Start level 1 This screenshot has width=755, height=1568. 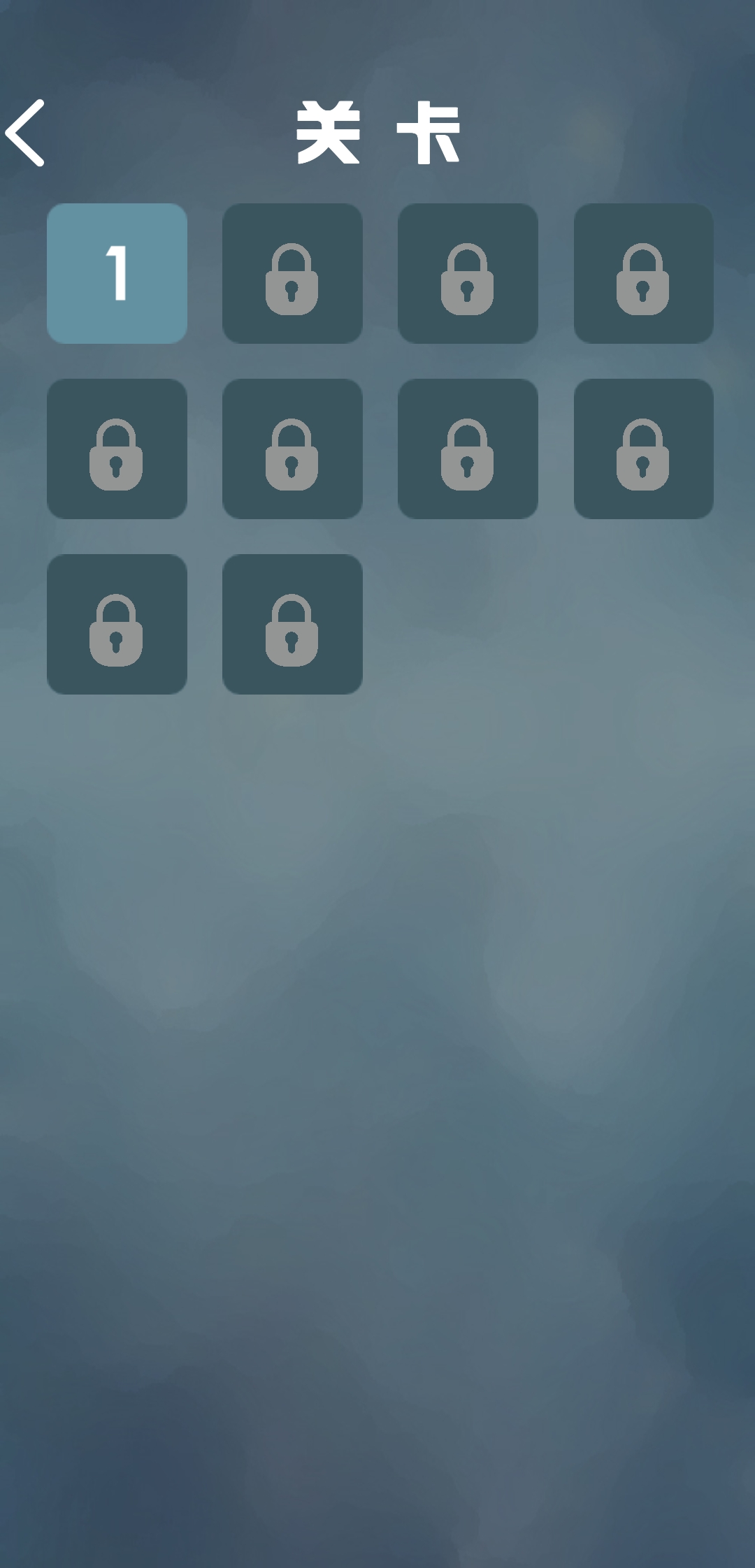[x=117, y=273]
